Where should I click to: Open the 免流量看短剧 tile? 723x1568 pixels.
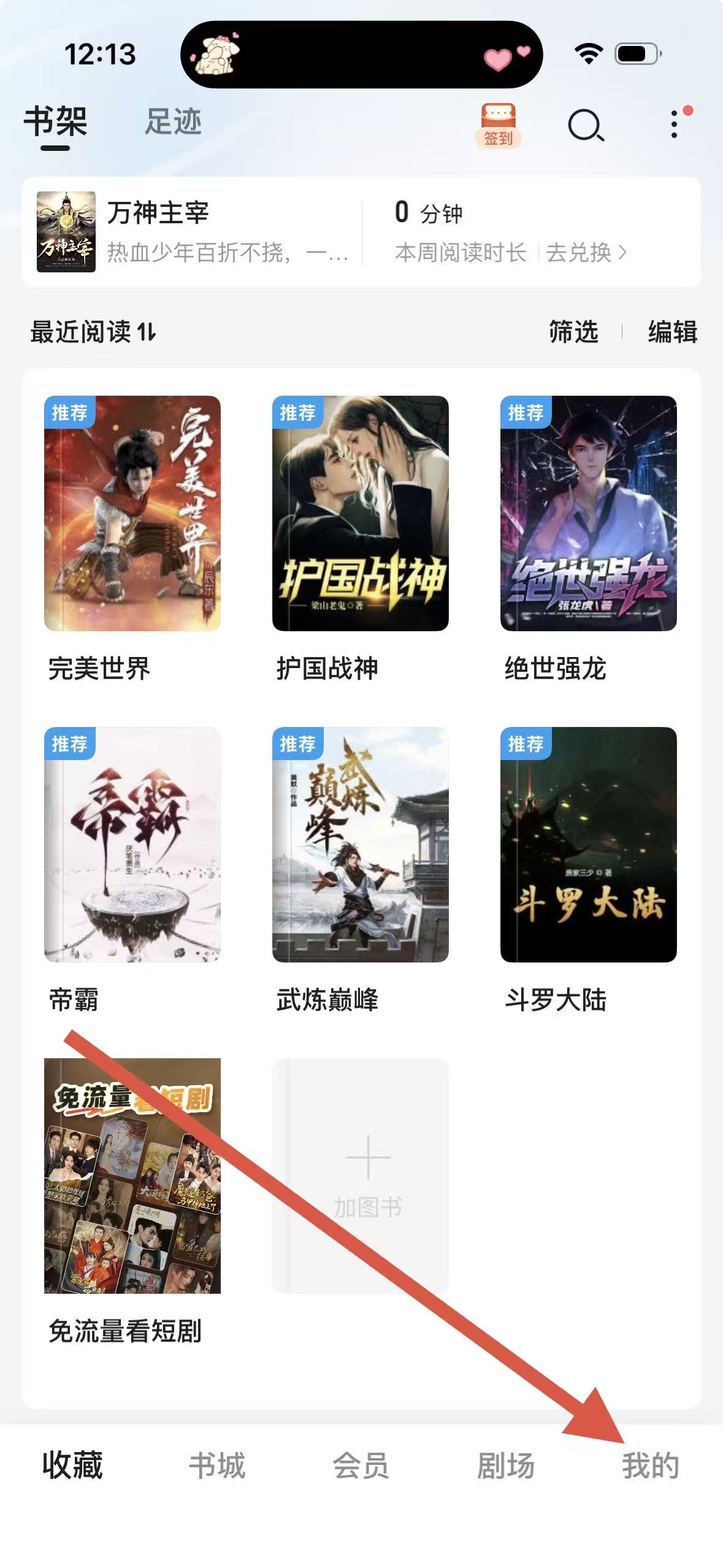click(132, 1176)
